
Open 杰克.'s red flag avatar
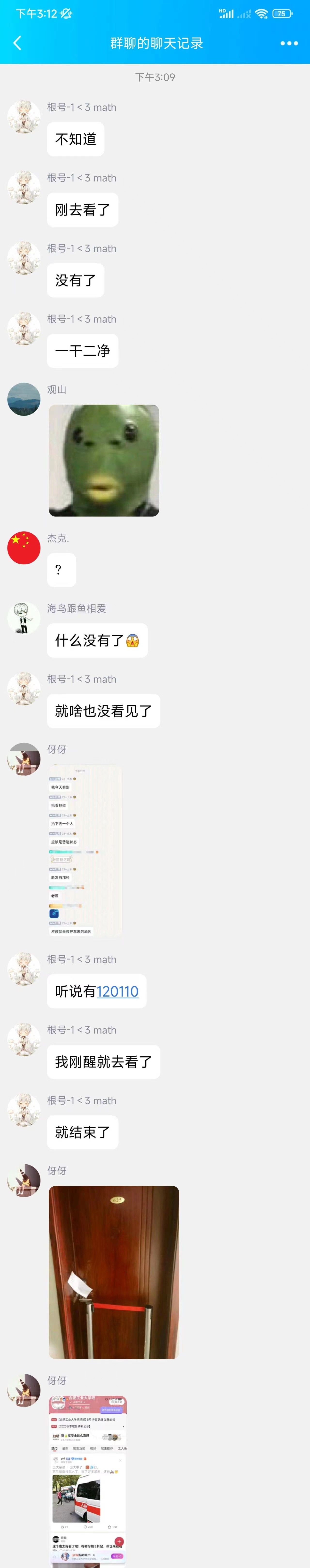click(x=24, y=548)
